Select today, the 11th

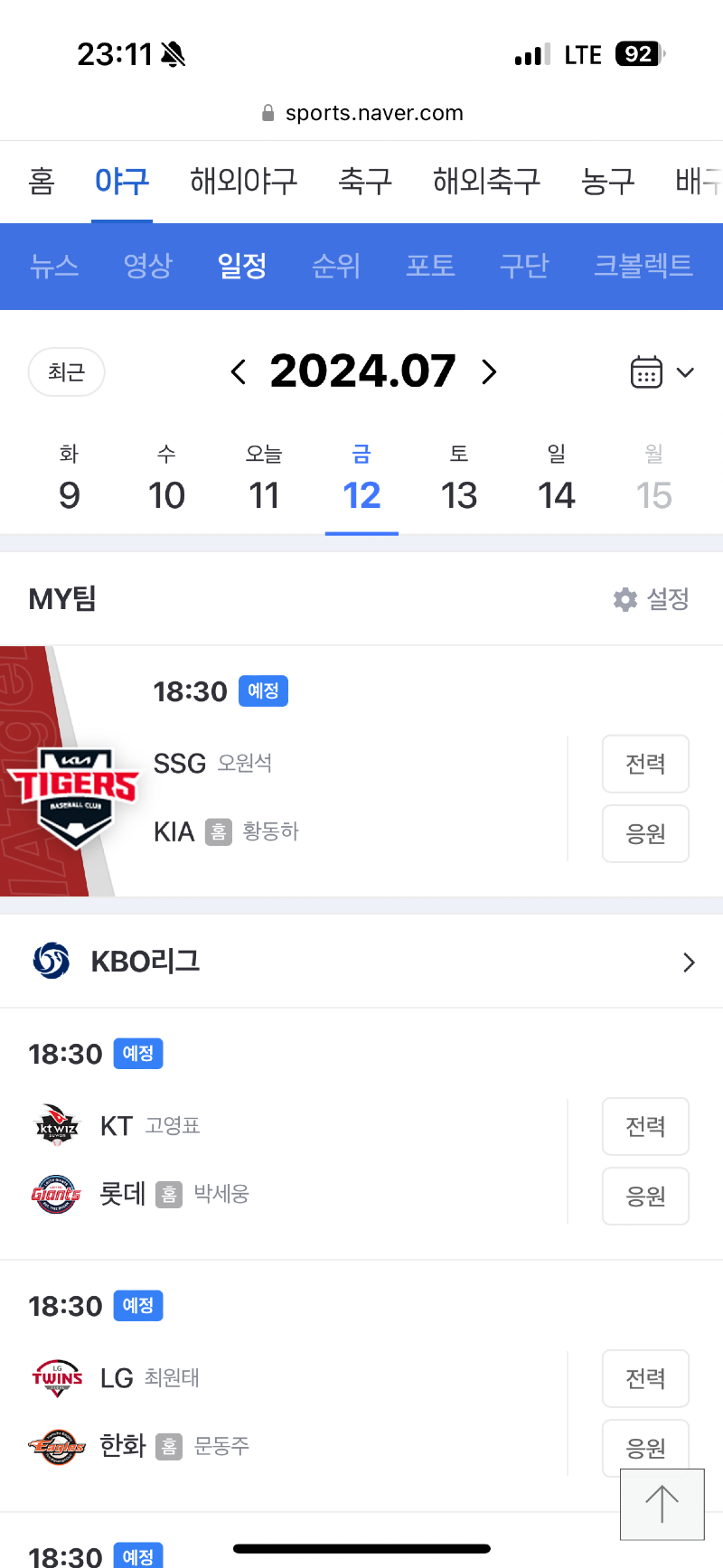[264, 481]
